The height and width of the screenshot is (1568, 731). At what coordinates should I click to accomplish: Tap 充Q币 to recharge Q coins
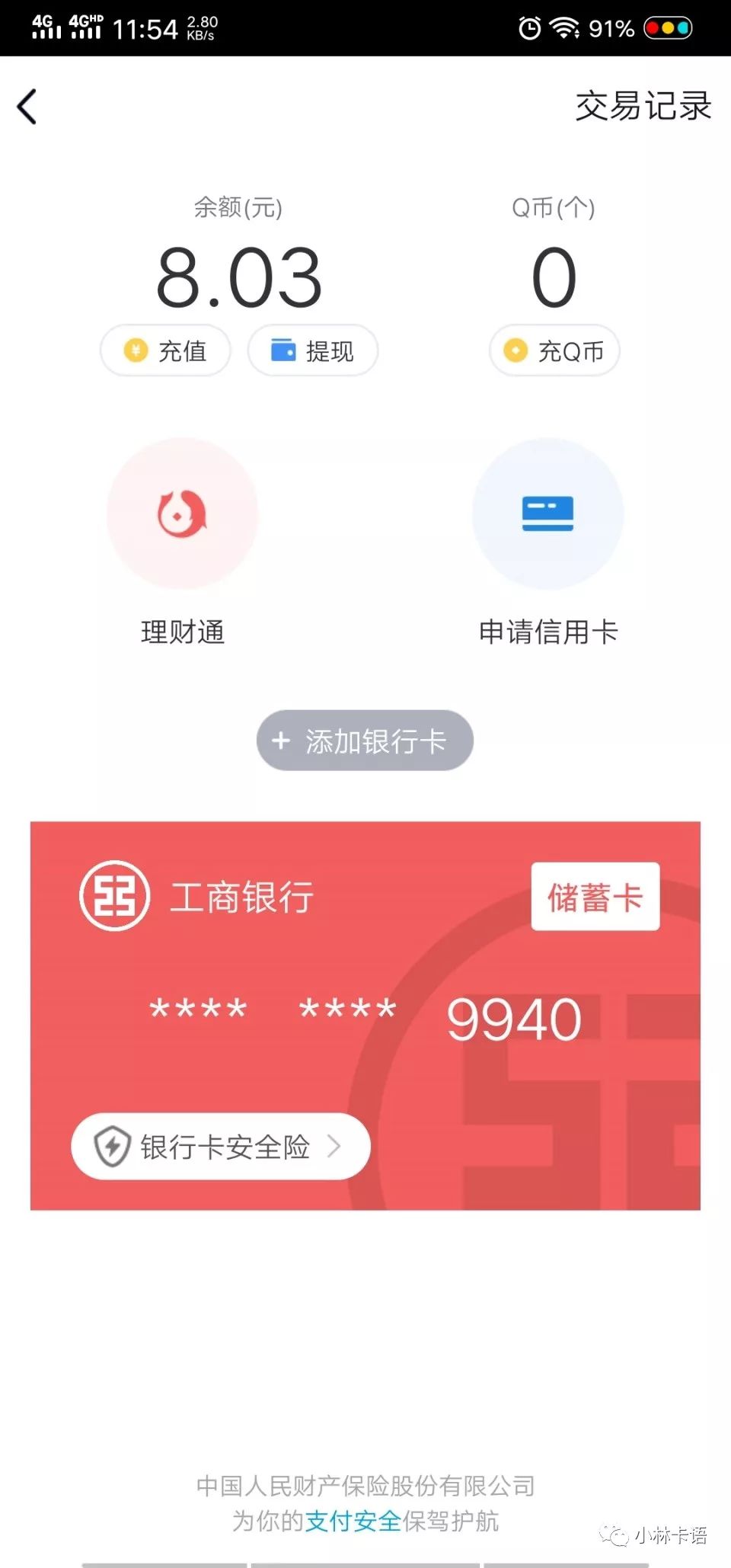coord(554,350)
